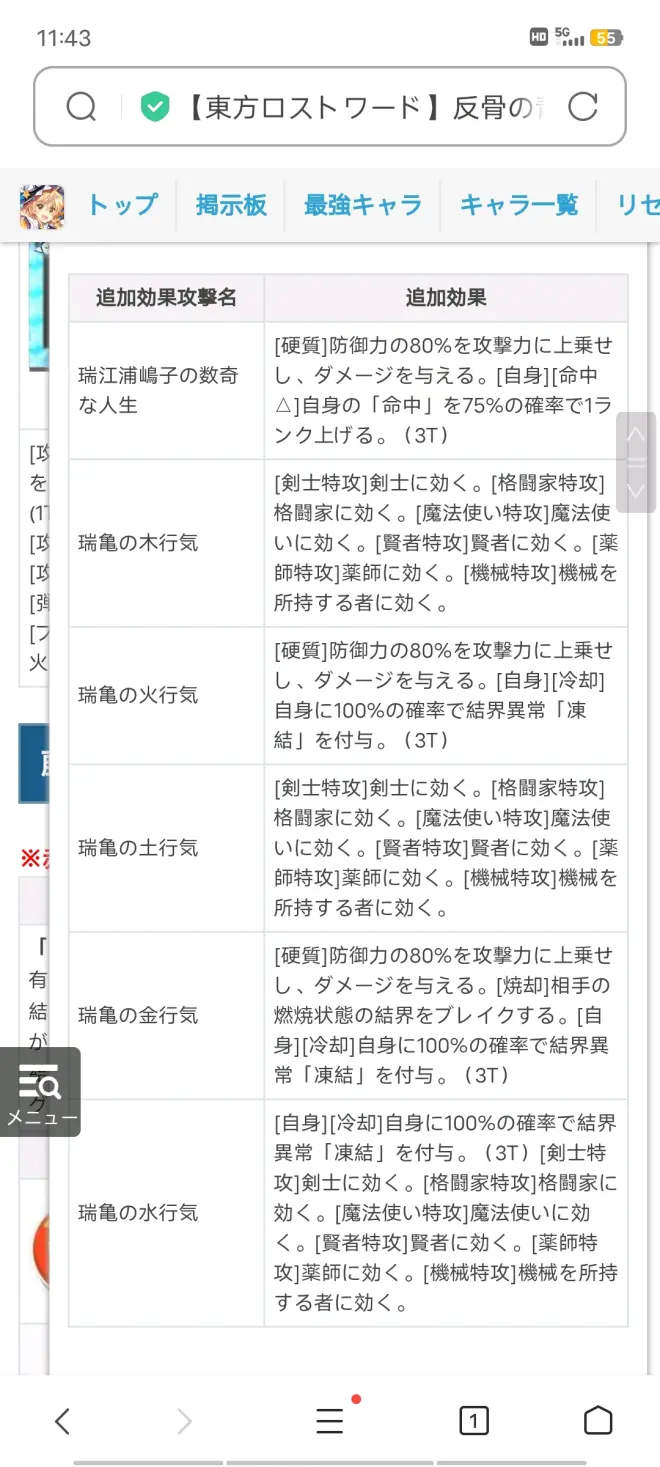660x1467 pixels.
Task: Open the tab switcher
Action: [x=474, y=1421]
